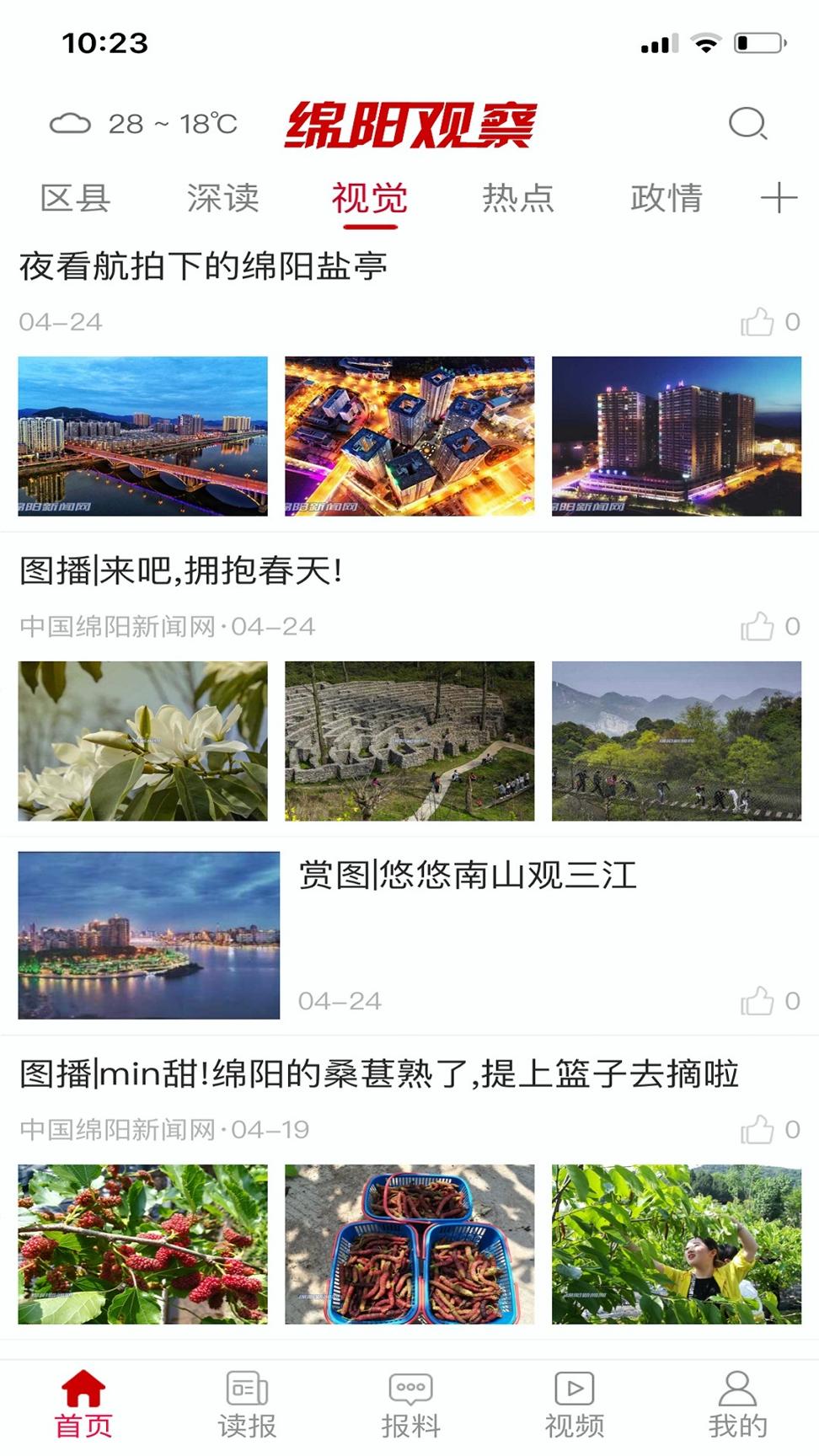Tap the 首页 home tab
The height and width of the screenshot is (1456, 819).
[x=83, y=1405]
